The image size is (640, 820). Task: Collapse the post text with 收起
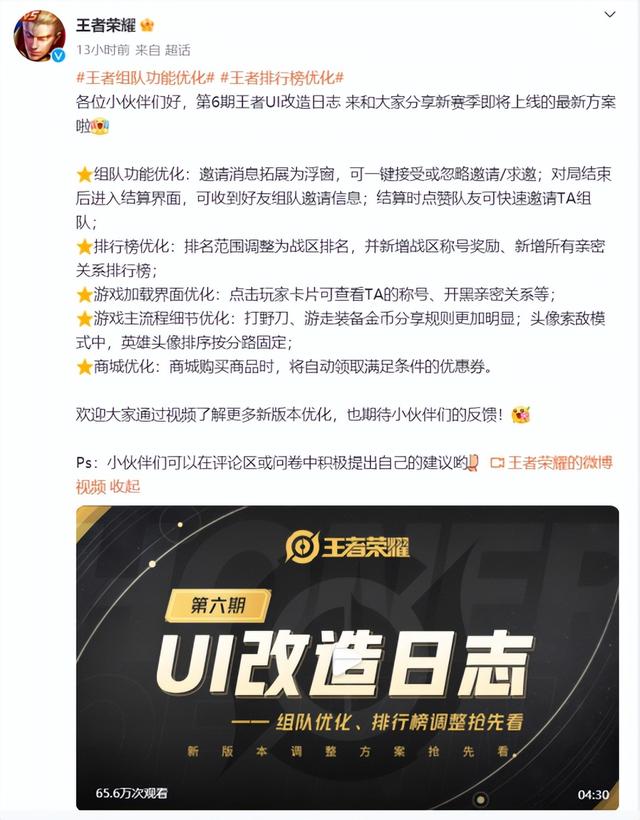coord(125,486)
